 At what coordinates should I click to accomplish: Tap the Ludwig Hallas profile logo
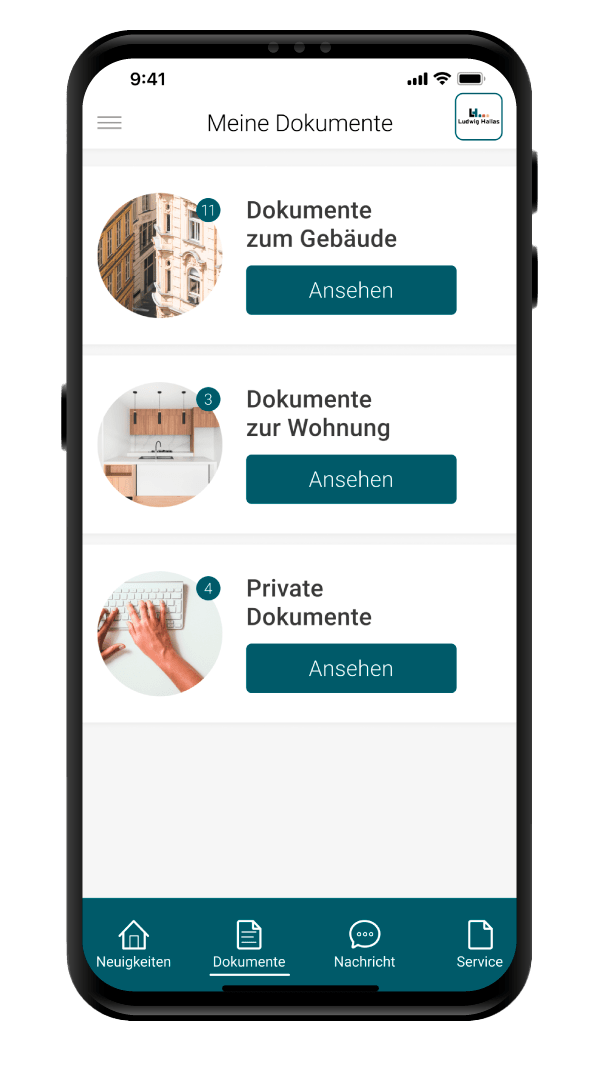click(478, 117)
